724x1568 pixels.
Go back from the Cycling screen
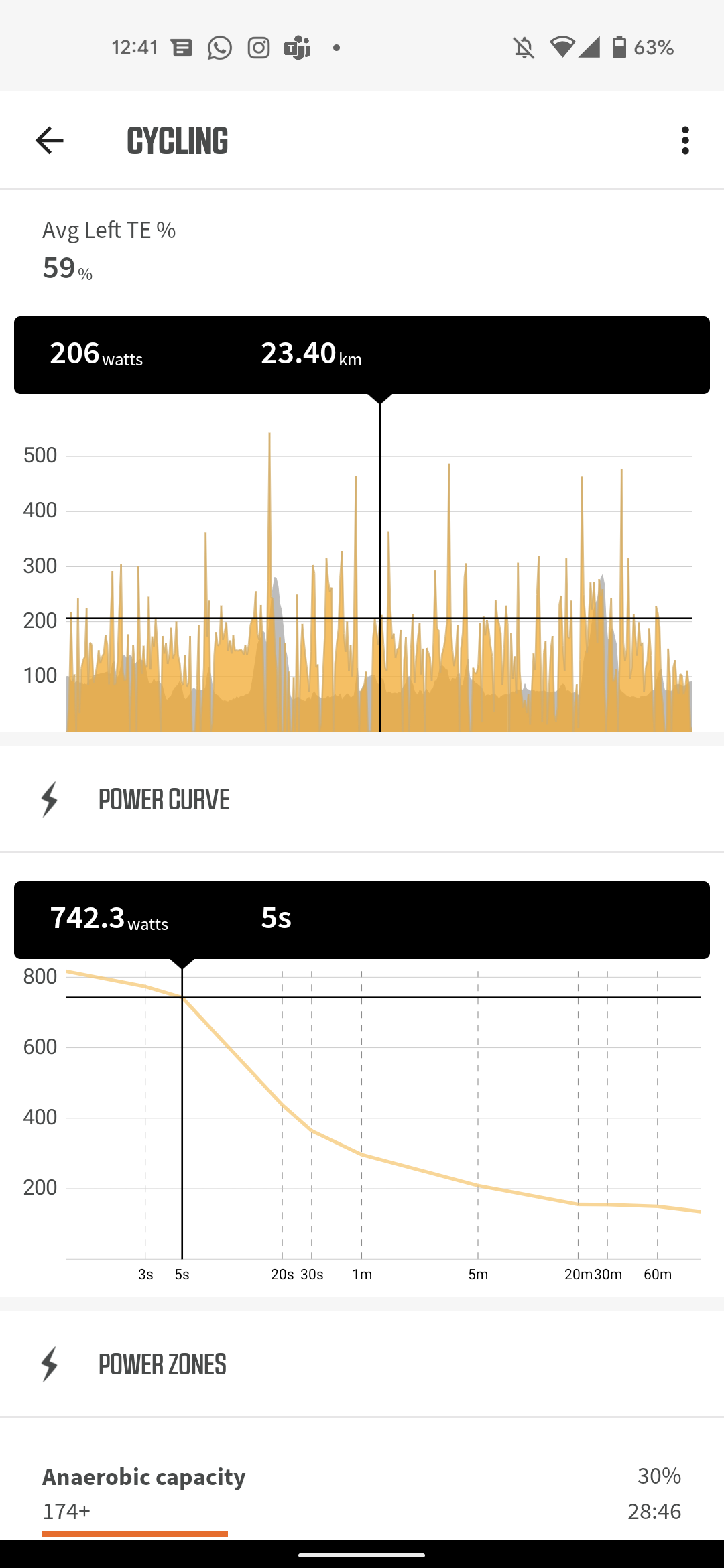(x=49, y=141)
